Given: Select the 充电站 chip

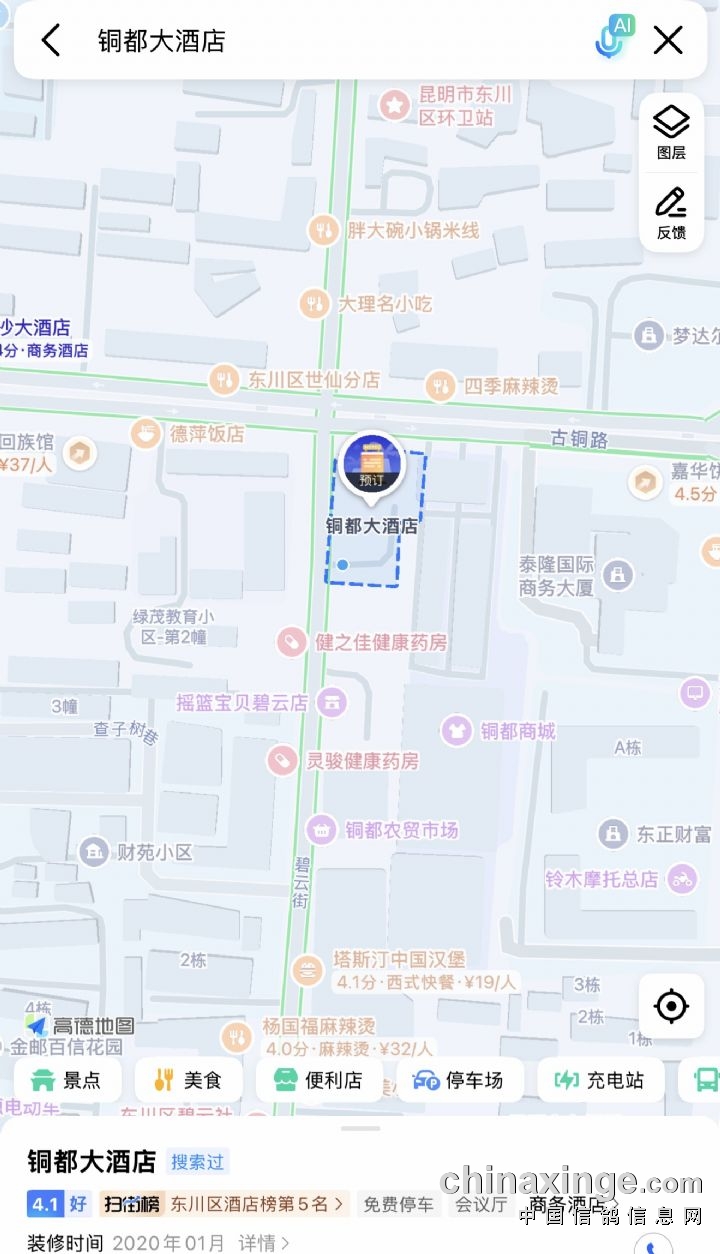Looking at the screenshot, I should coord(600,1080).
